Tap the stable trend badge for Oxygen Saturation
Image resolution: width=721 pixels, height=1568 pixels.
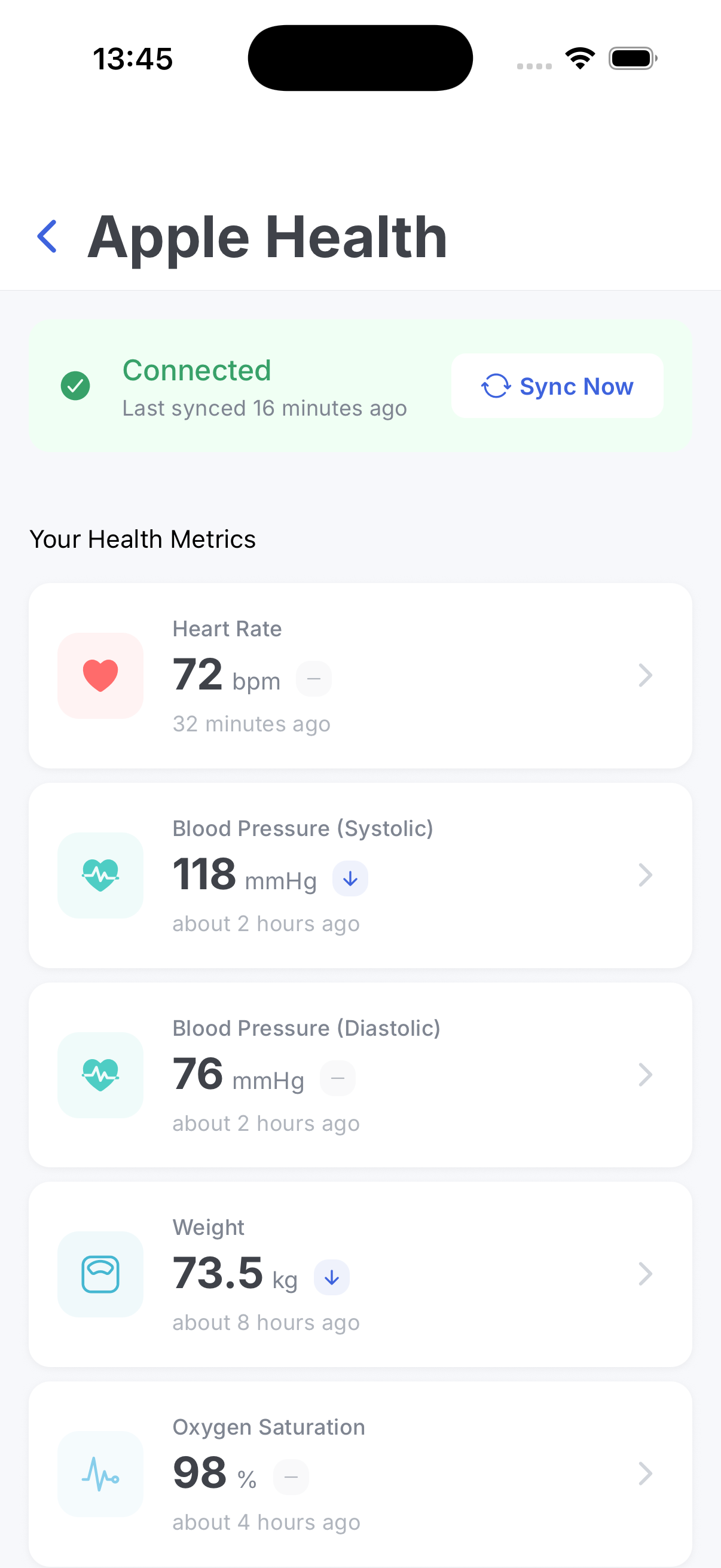291,1477
